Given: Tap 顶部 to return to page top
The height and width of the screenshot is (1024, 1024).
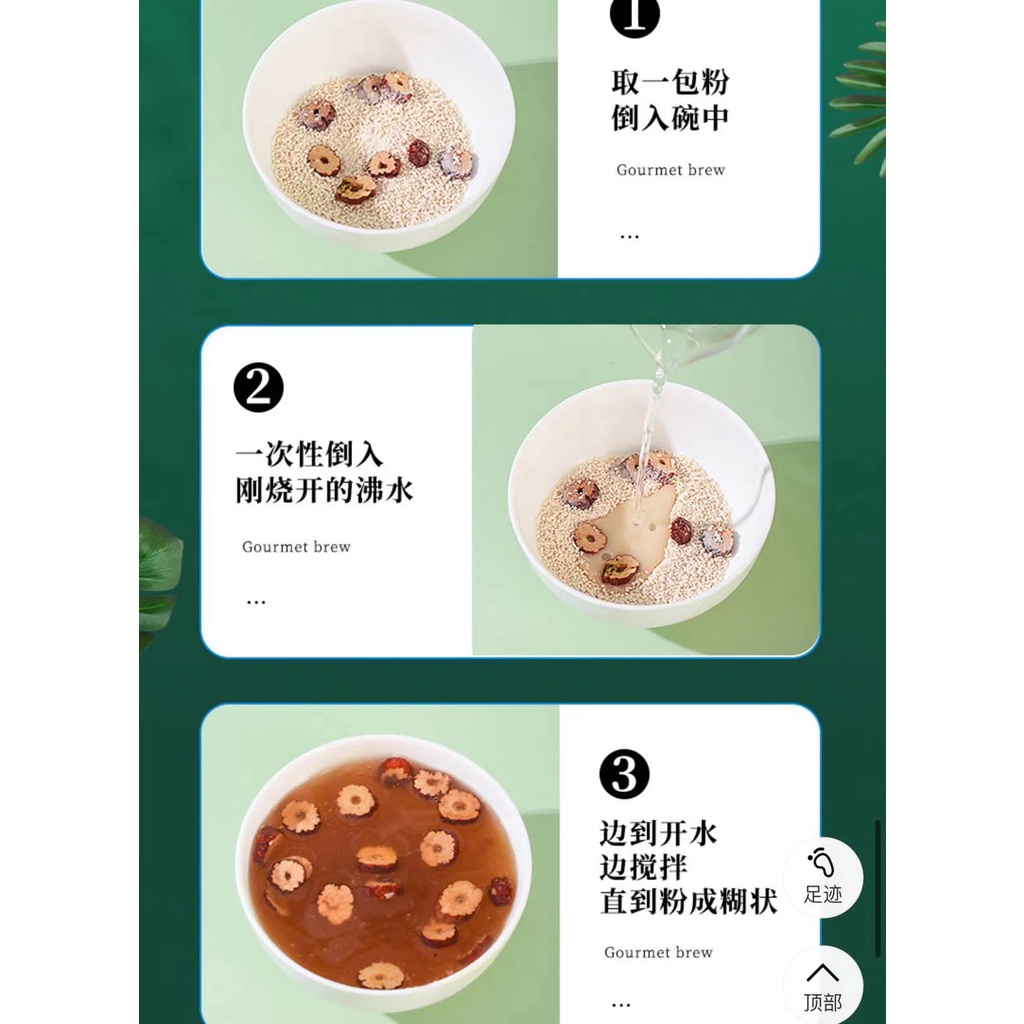Looking at the screenshot, I should [x=822, y=986].
